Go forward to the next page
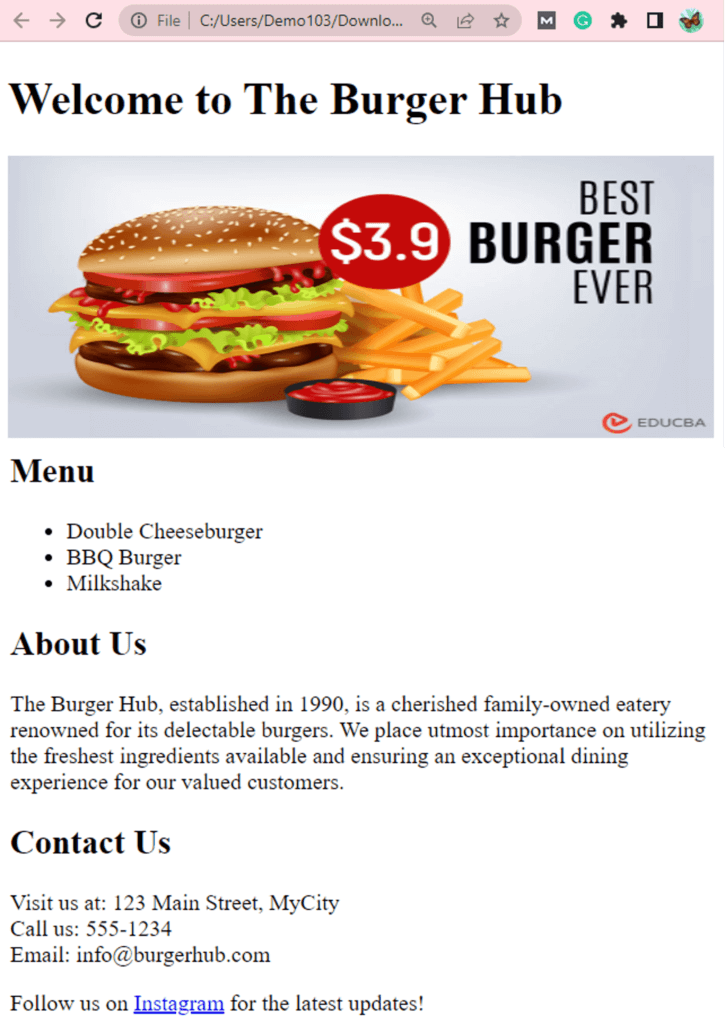The height and width of the screenshot is (1024, 725). 57,20
